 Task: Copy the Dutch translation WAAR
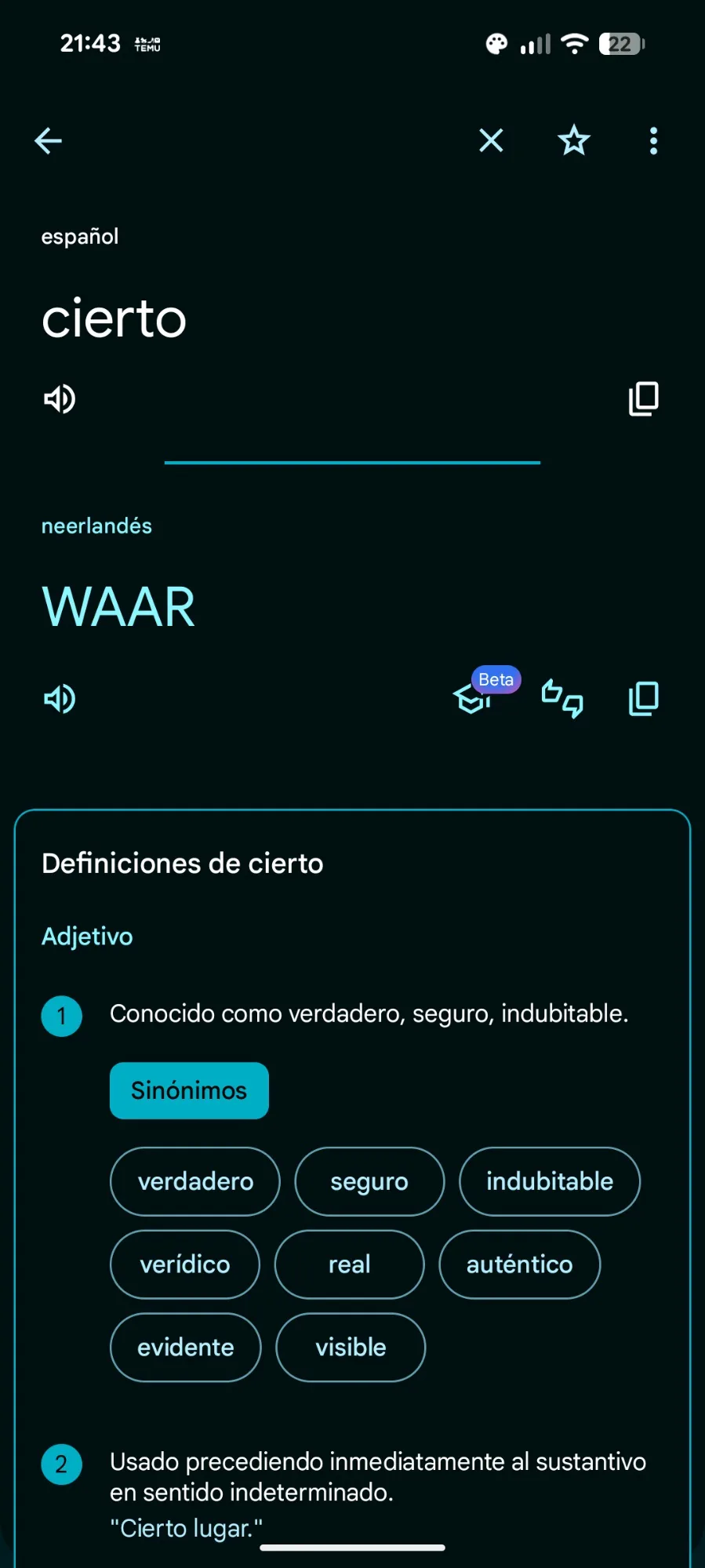[643, 698]
